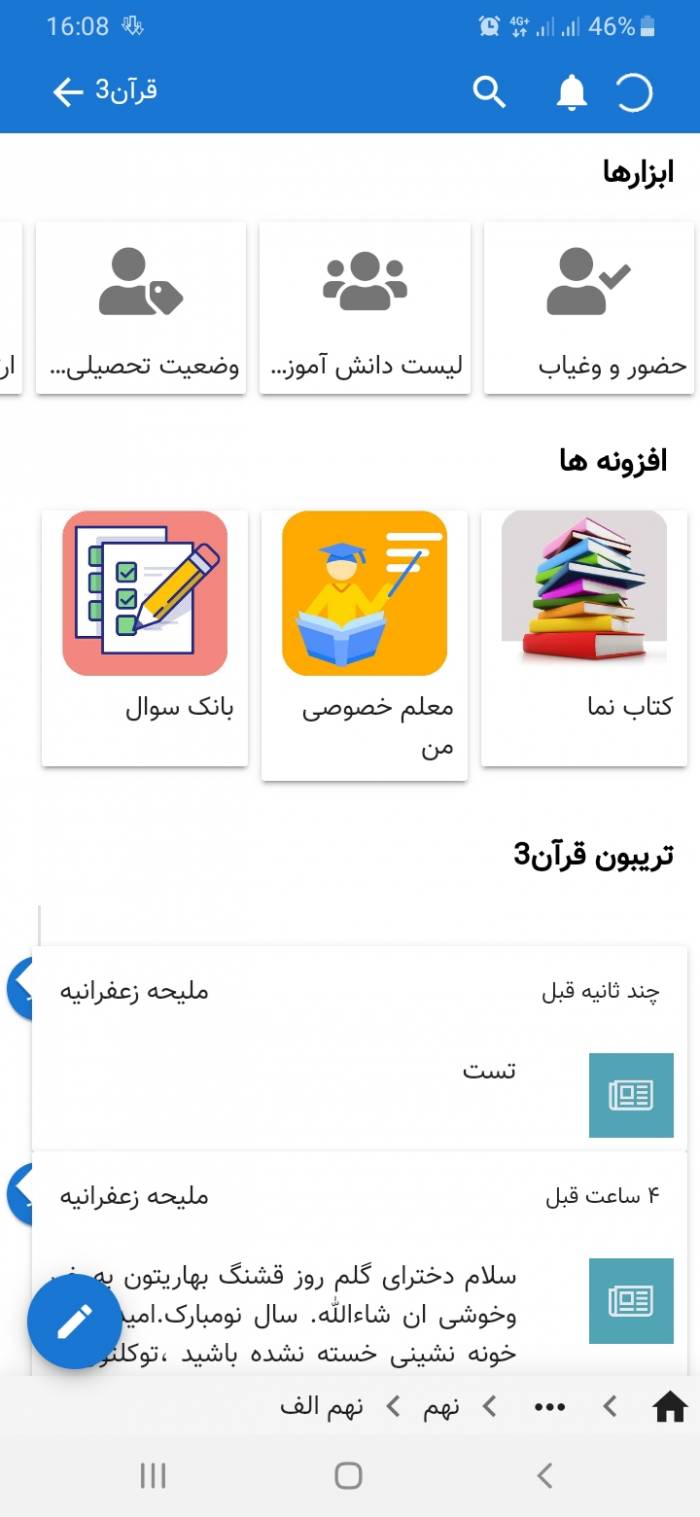Viewport: 700px width, 1517px height.
Task: Go to نهم in the breadcrumb
Action: (439, 1407)
